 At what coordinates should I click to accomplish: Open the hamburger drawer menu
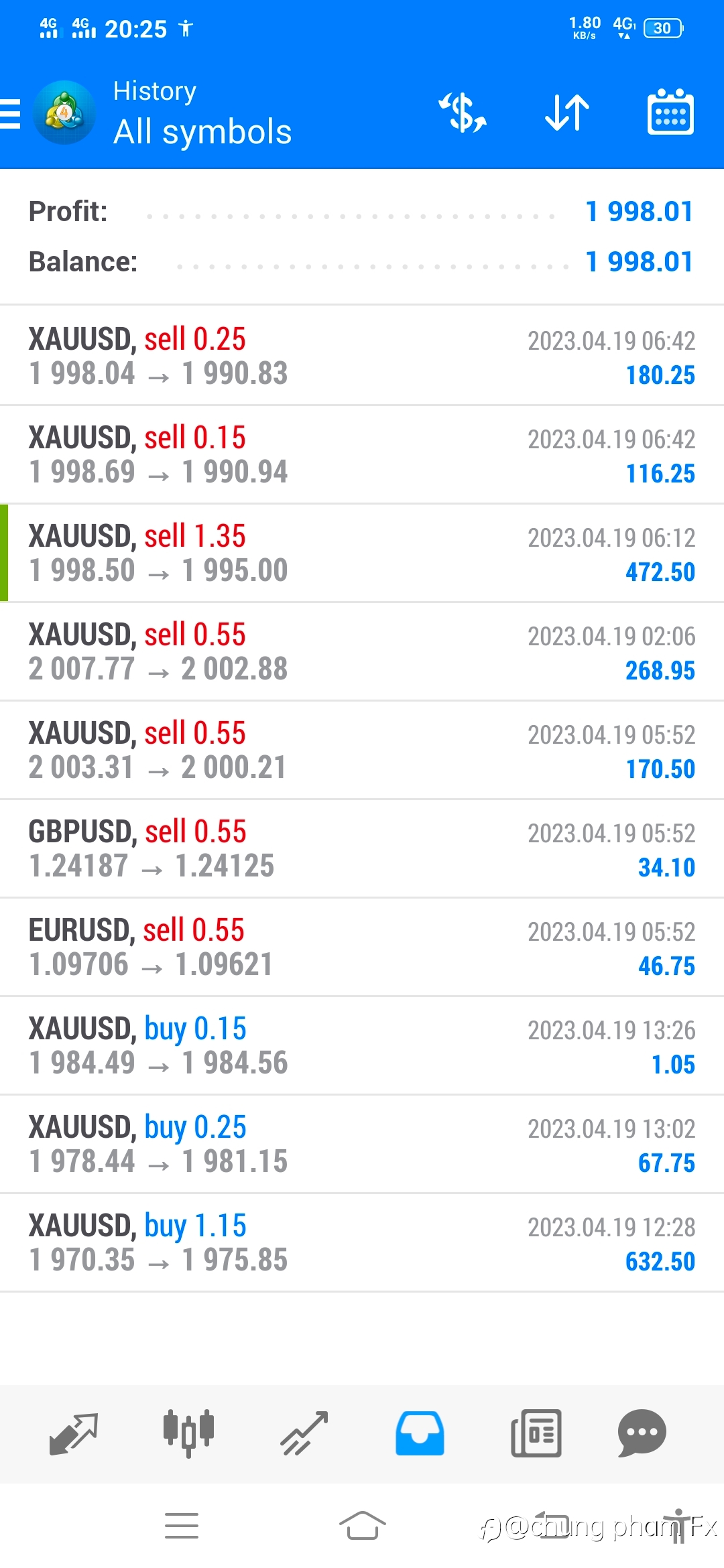point(11,113)
